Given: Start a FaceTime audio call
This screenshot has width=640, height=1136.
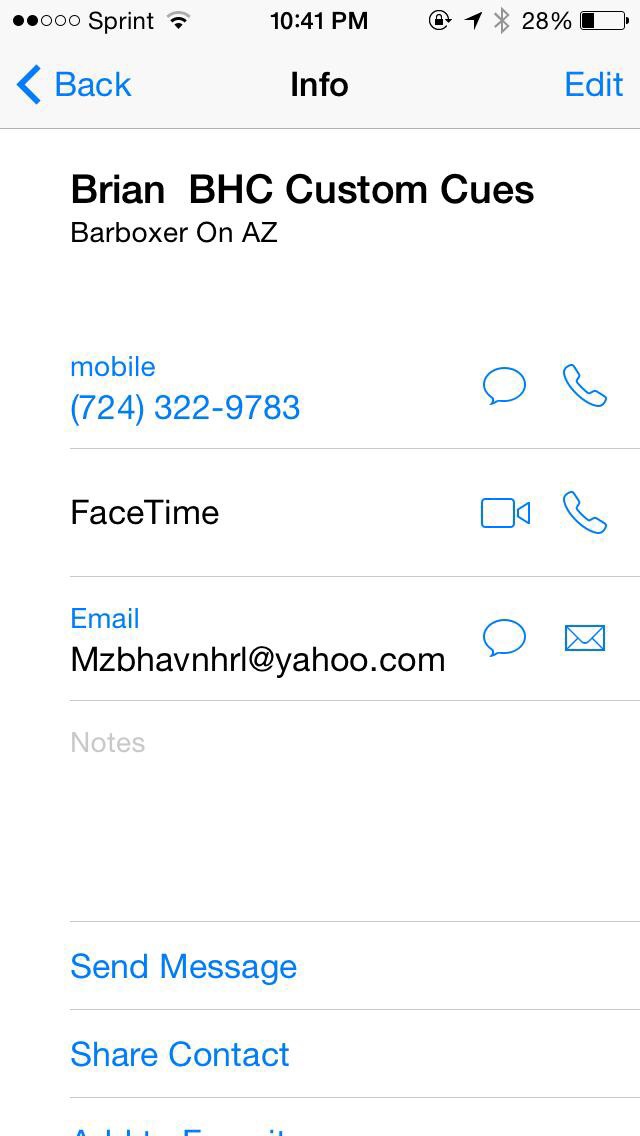Looking at the screenshot, I should 585,513.
